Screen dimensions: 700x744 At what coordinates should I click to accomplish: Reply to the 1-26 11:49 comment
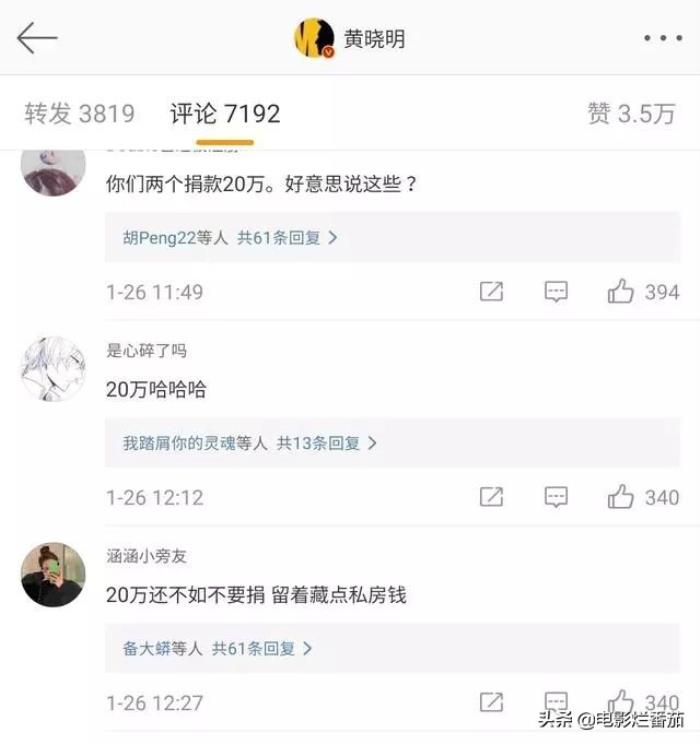pos(556,292)
